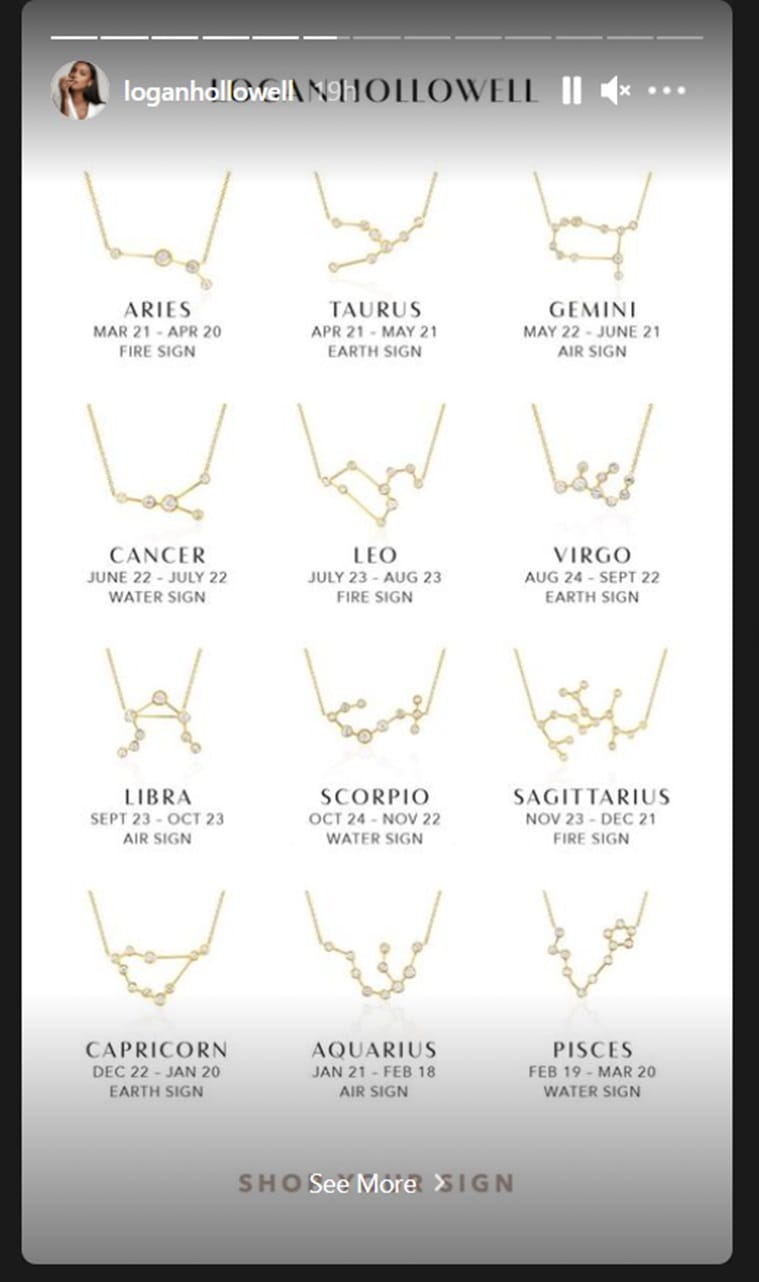This screenshot has height=1282, width=759.
Task: Open the loganhollowell username
Action: 209,92
